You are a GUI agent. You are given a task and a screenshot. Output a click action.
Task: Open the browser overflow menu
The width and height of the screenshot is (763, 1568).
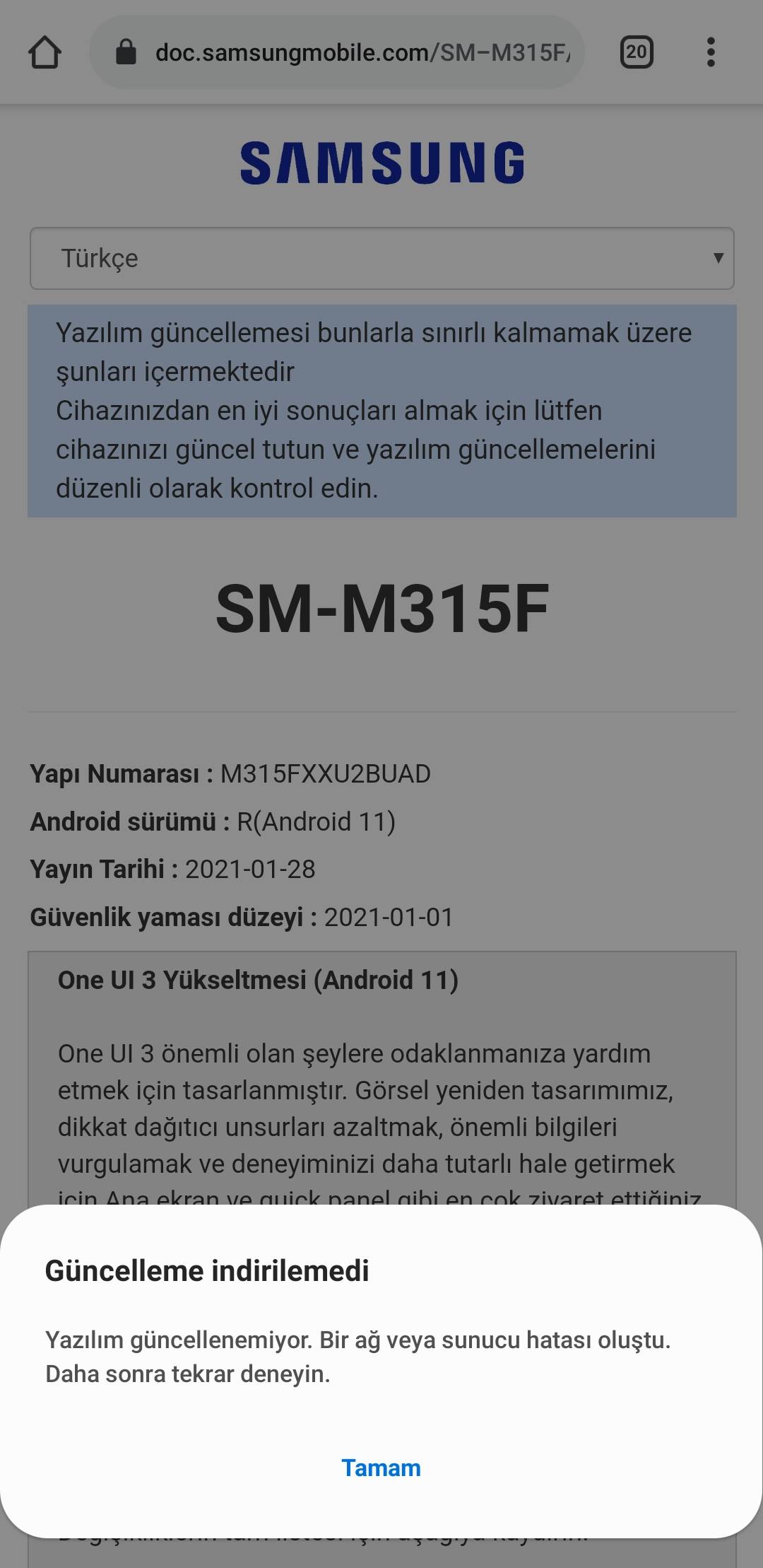coord(711,52)
